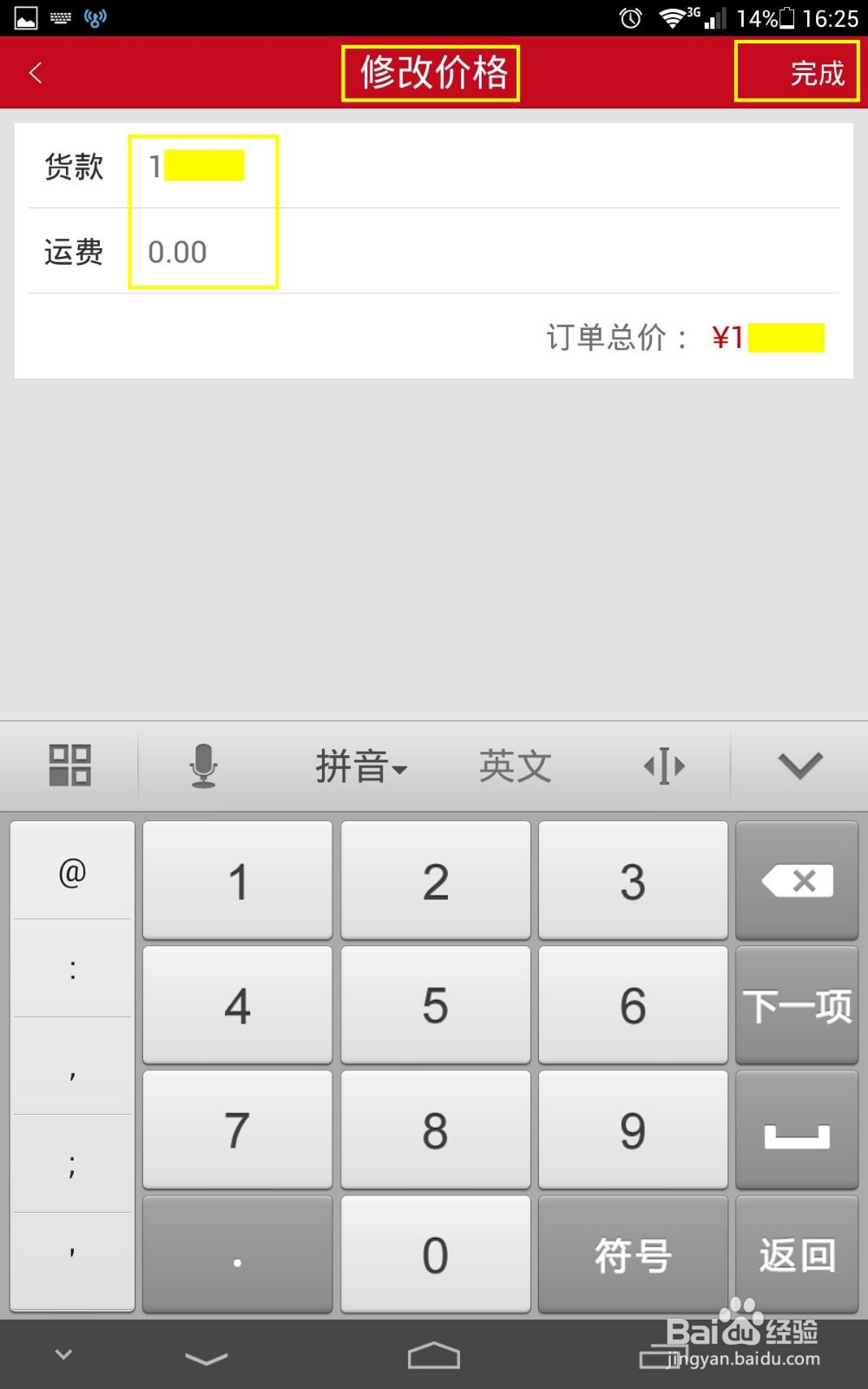Tap the cursor positioning icon on keyboard toolbar

coord(663,765)
